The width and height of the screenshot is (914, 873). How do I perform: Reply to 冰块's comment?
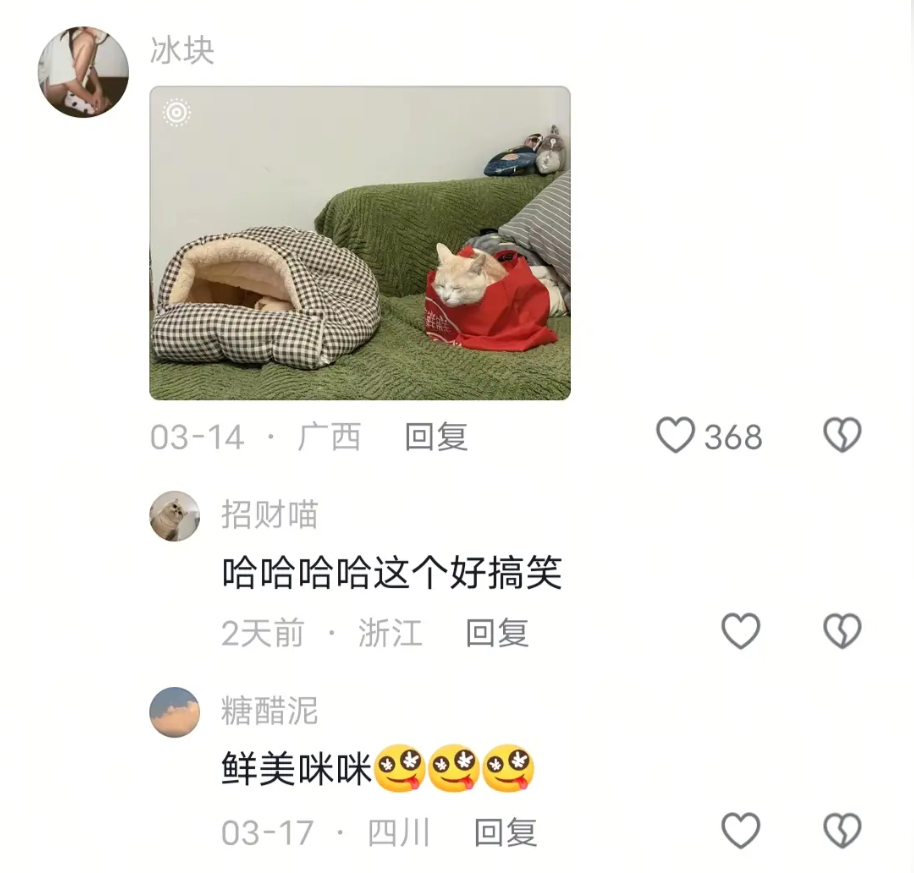point(436,437)
